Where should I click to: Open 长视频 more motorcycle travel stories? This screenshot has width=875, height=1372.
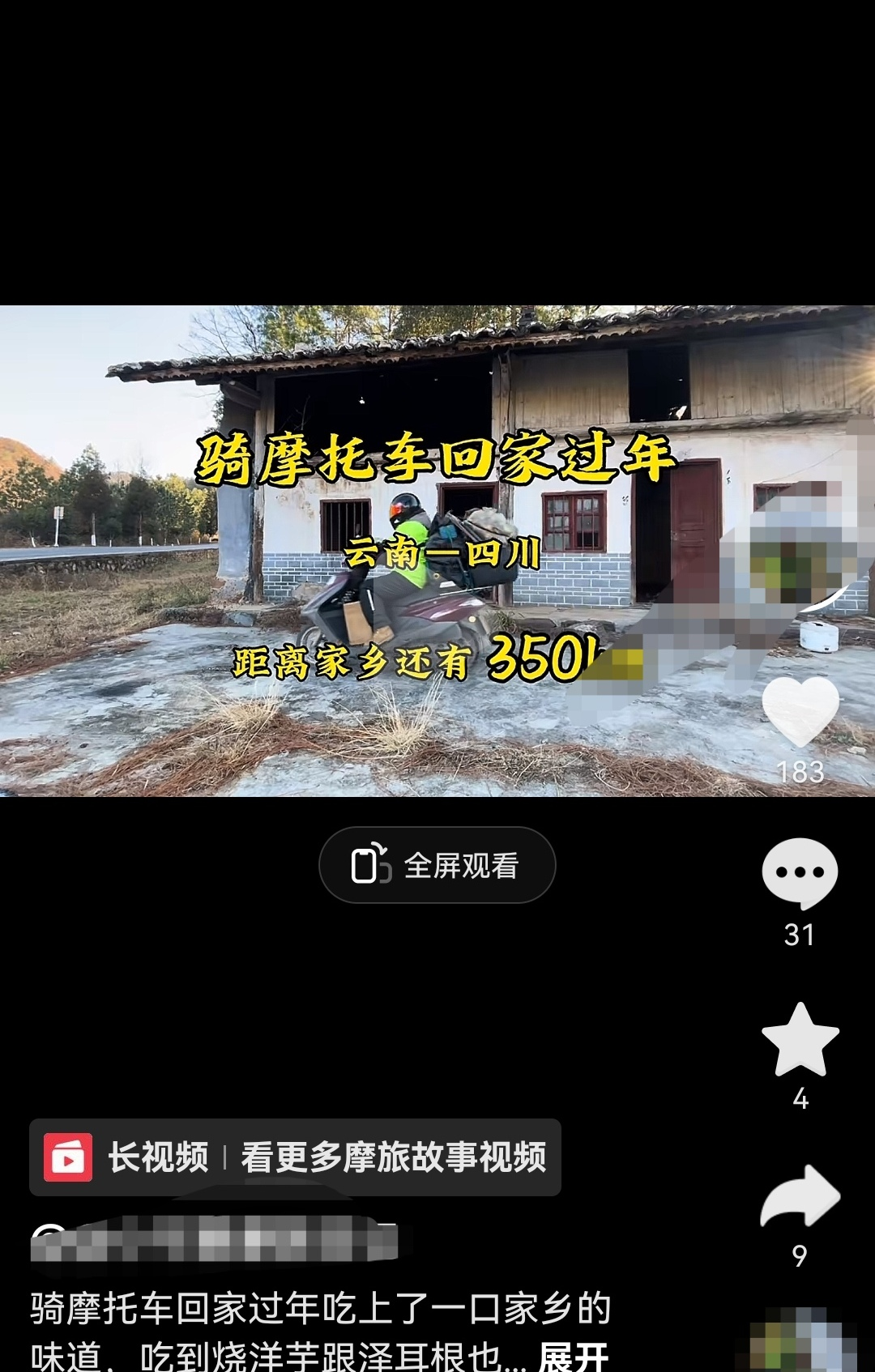[x=295, y=1157]
